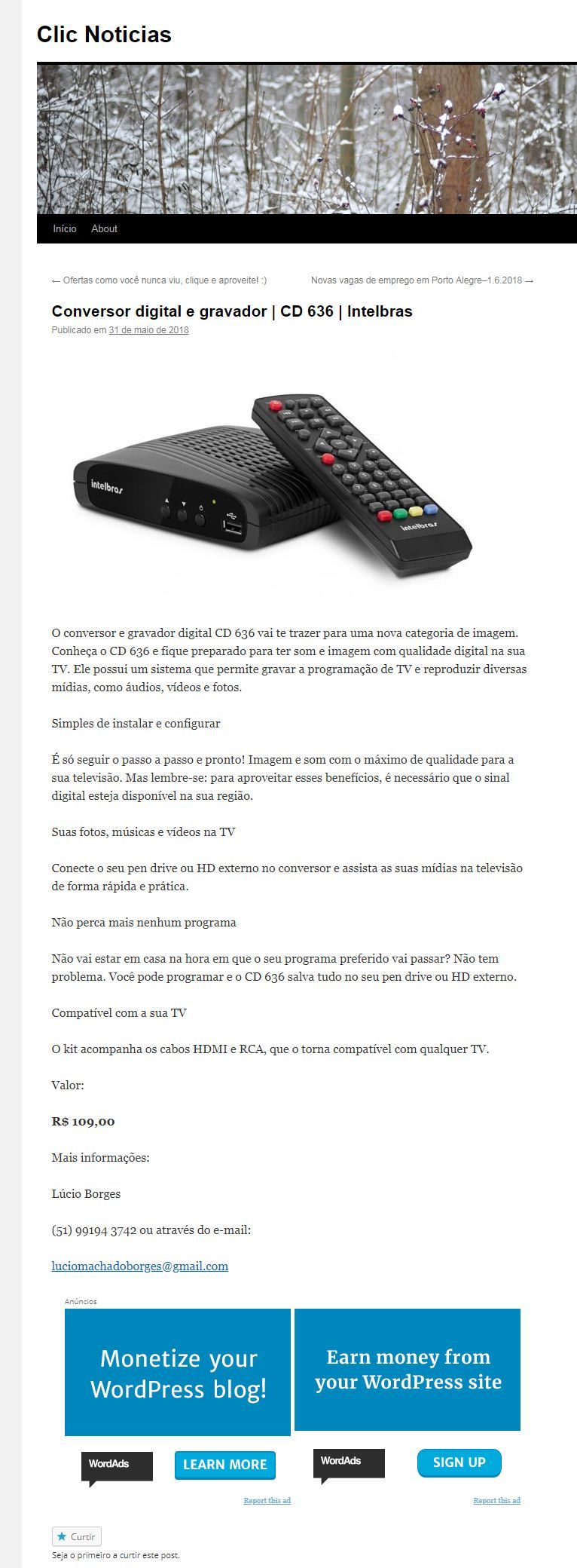
Task: Open the Intelbras converter product image
Action: click(273, 485)
